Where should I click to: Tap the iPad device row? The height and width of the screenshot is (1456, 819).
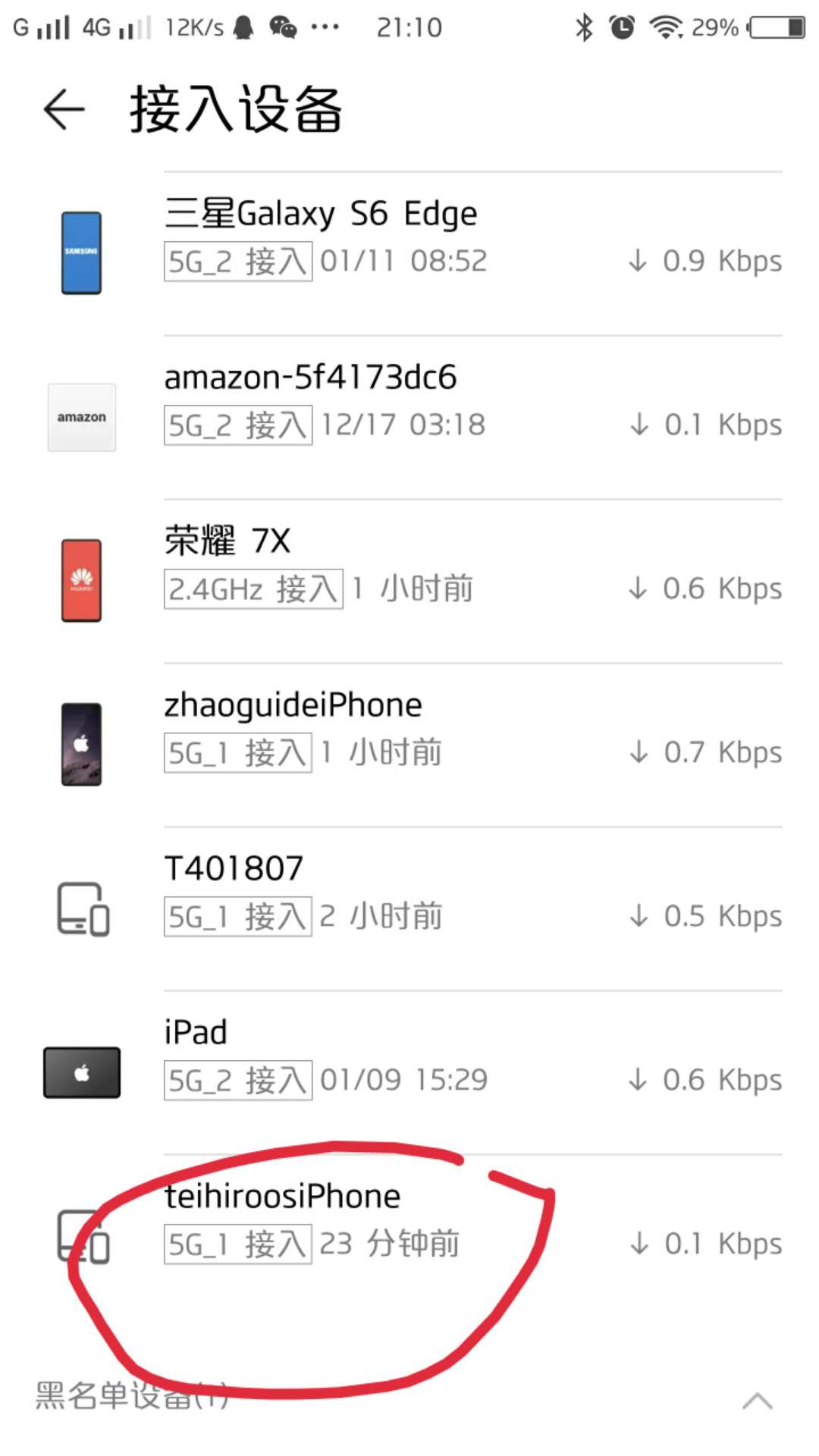(x=409, y=1057)
